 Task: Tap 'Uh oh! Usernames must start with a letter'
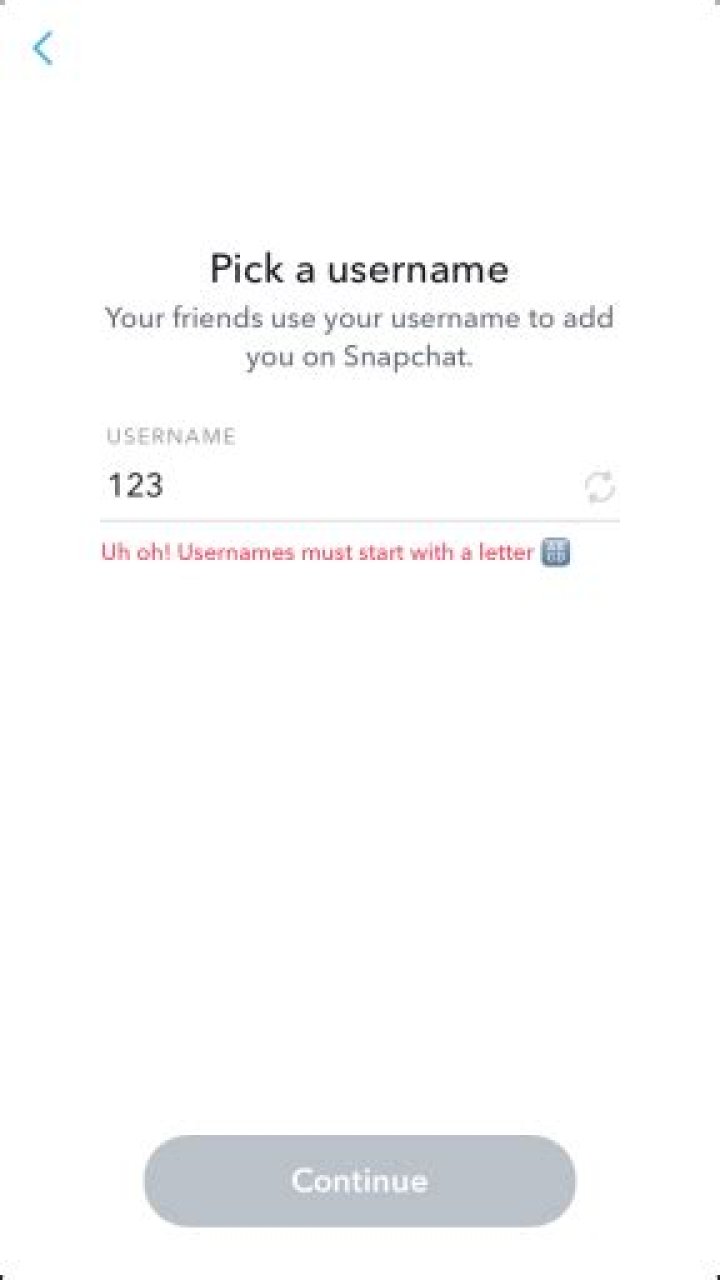320,552
